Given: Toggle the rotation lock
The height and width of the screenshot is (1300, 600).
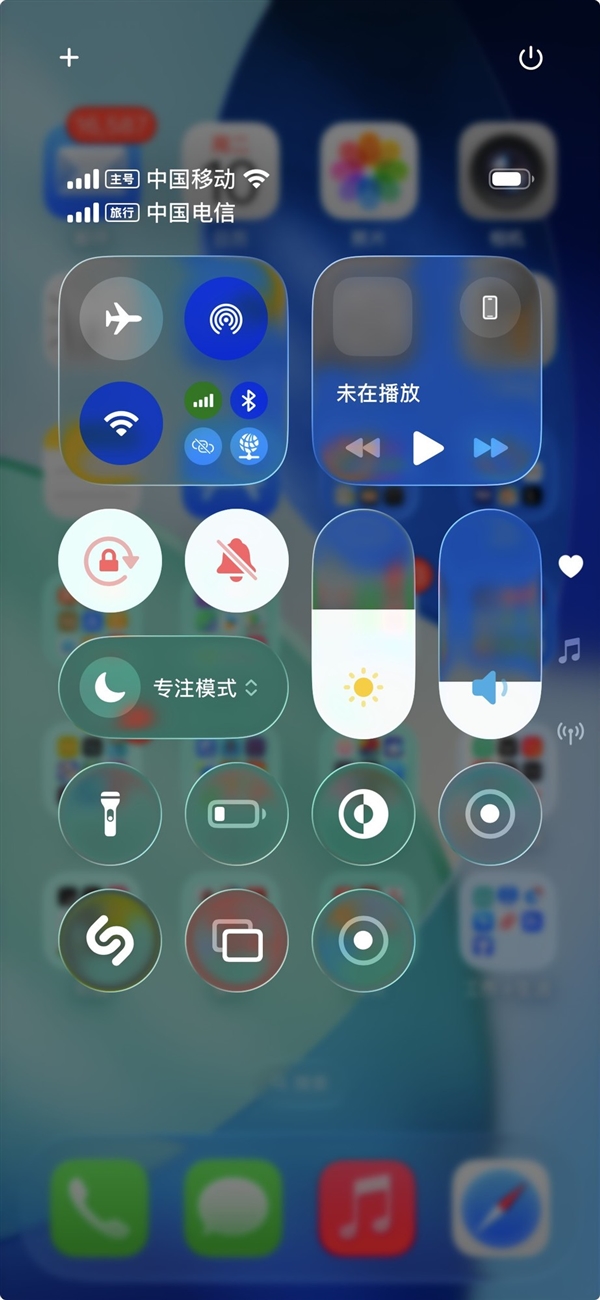Looking at the screenshot, I should (x=110, y=561).
